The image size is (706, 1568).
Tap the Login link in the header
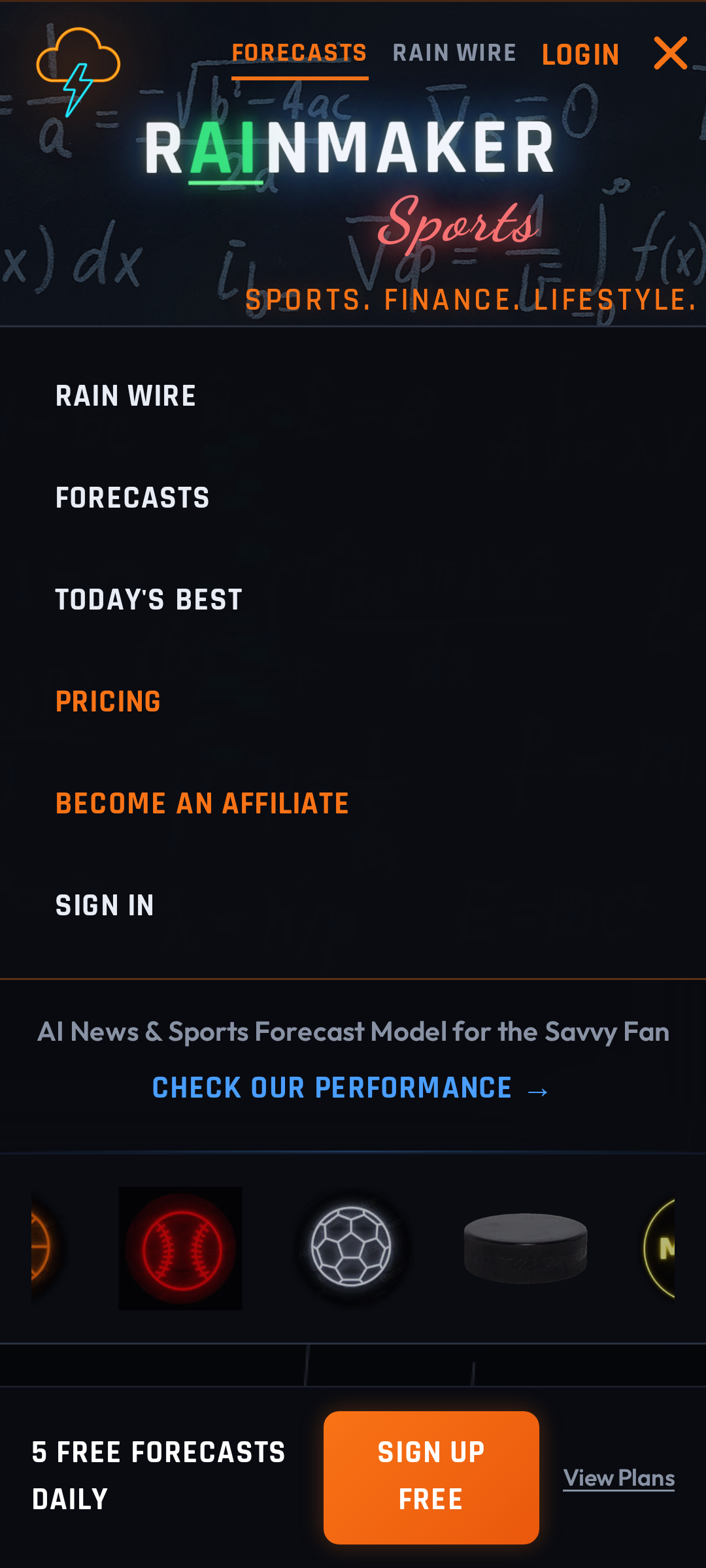[580, 55]
